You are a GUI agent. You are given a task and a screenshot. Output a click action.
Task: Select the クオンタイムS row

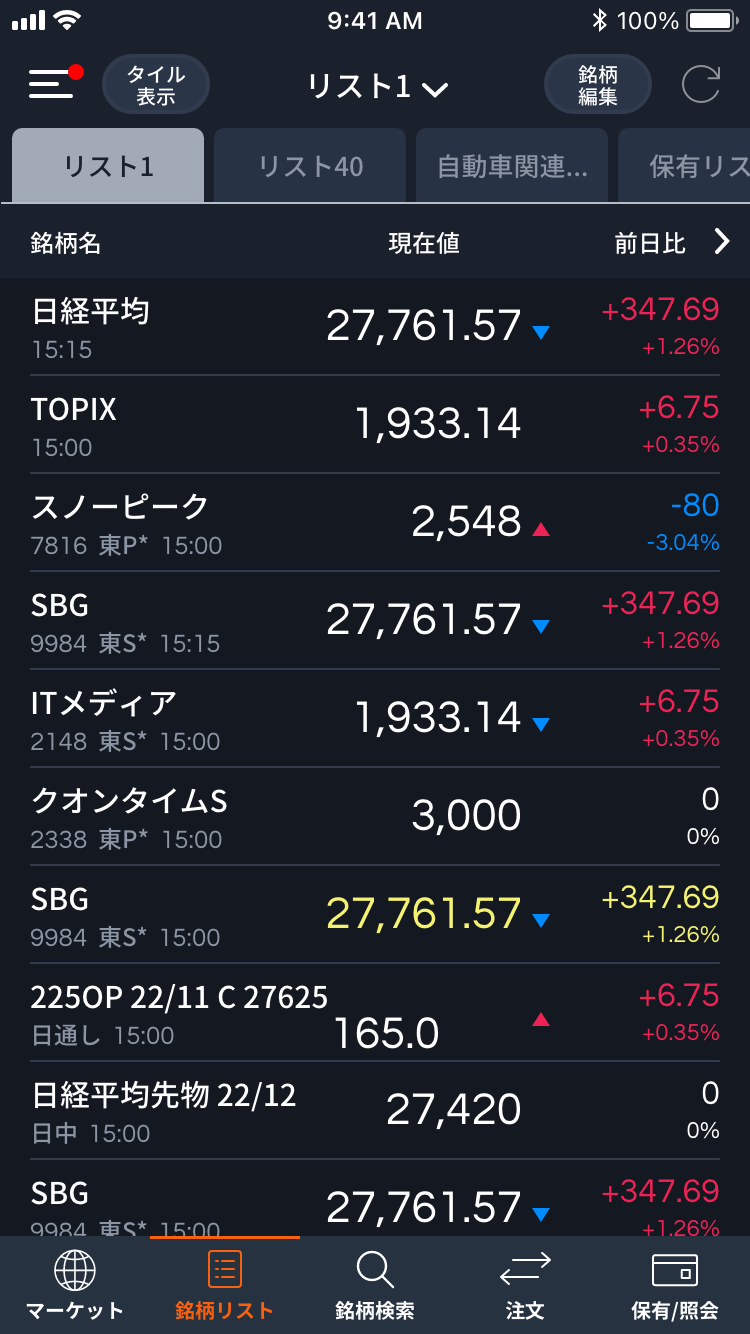[x=375, y=817]
